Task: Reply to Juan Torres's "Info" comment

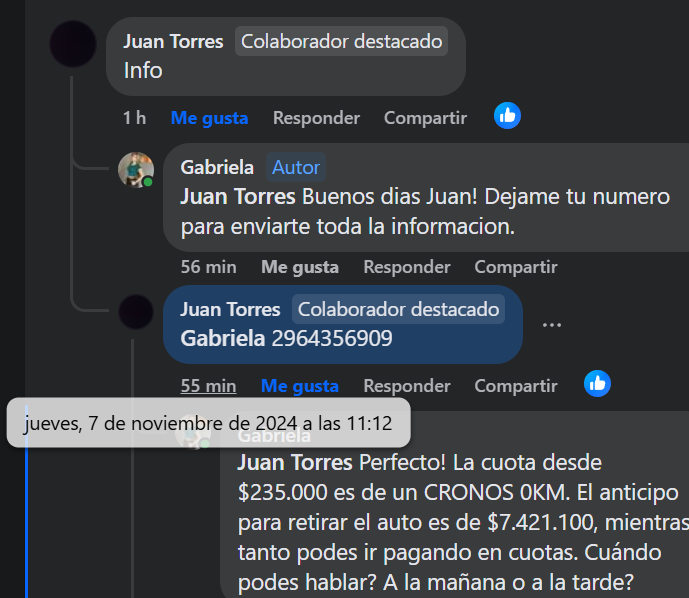Action: tap(316, 118)
